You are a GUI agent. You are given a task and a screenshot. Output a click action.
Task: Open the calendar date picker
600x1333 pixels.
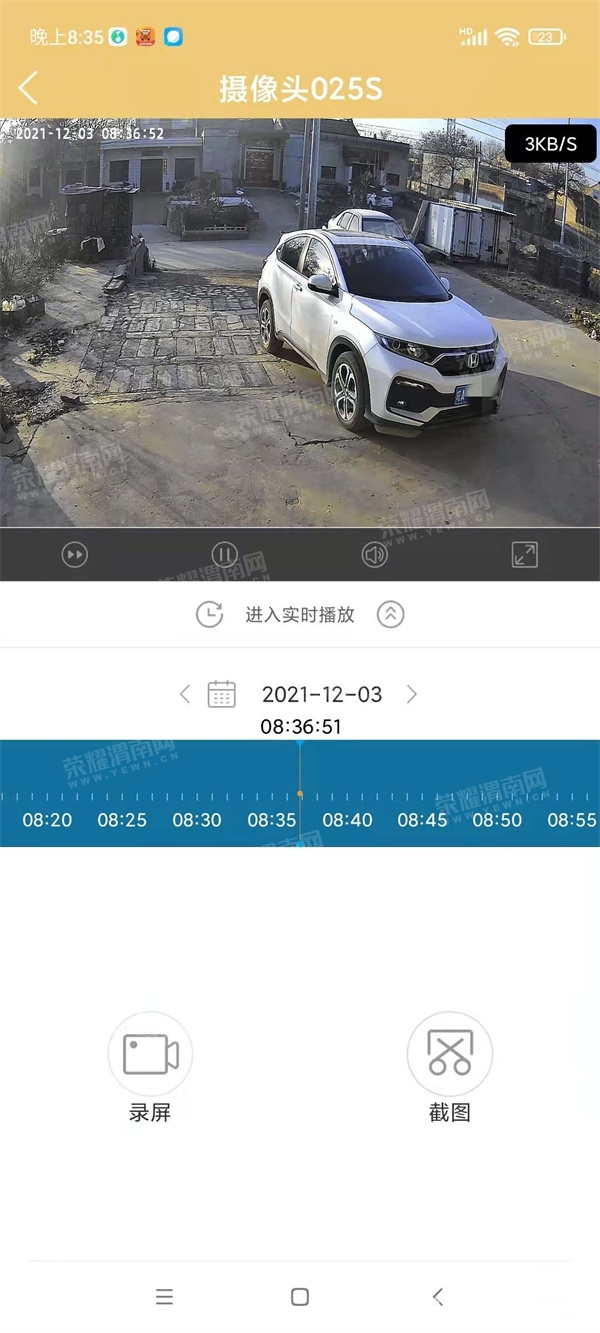click(x=221, y=694)
